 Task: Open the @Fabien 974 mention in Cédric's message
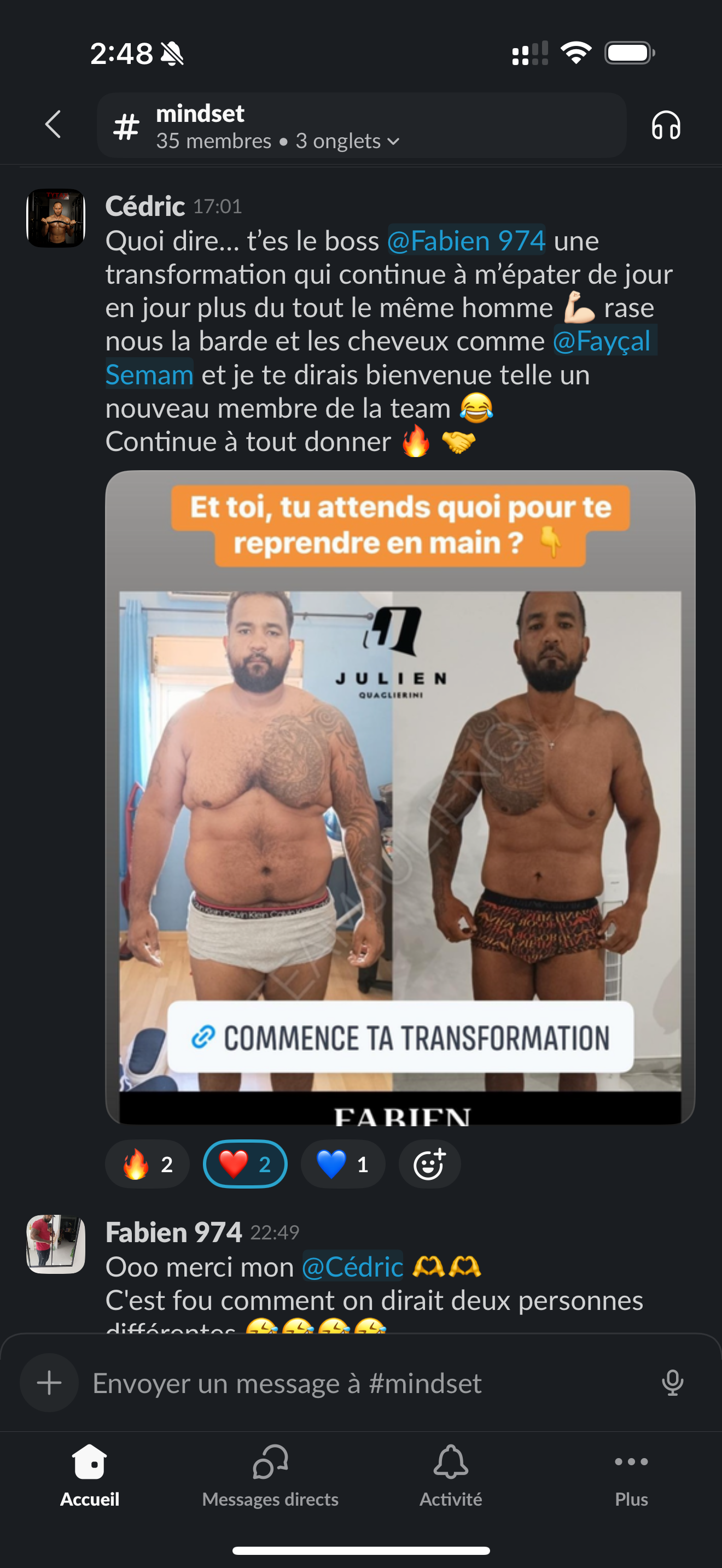pyautogui.click(x=467, y=241)
